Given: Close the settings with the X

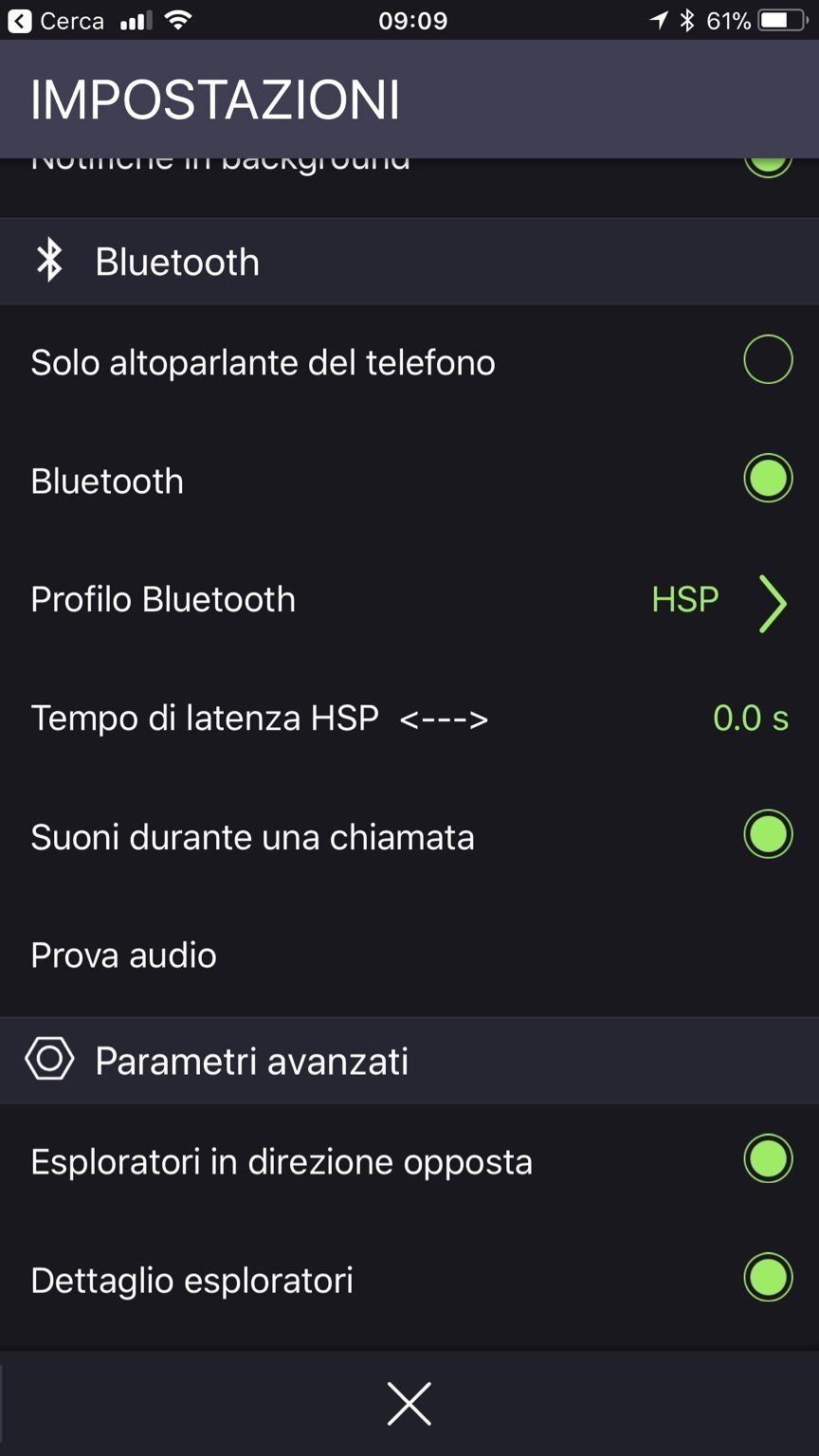Looking at the screenshot, I should [x=409, y=1404].
